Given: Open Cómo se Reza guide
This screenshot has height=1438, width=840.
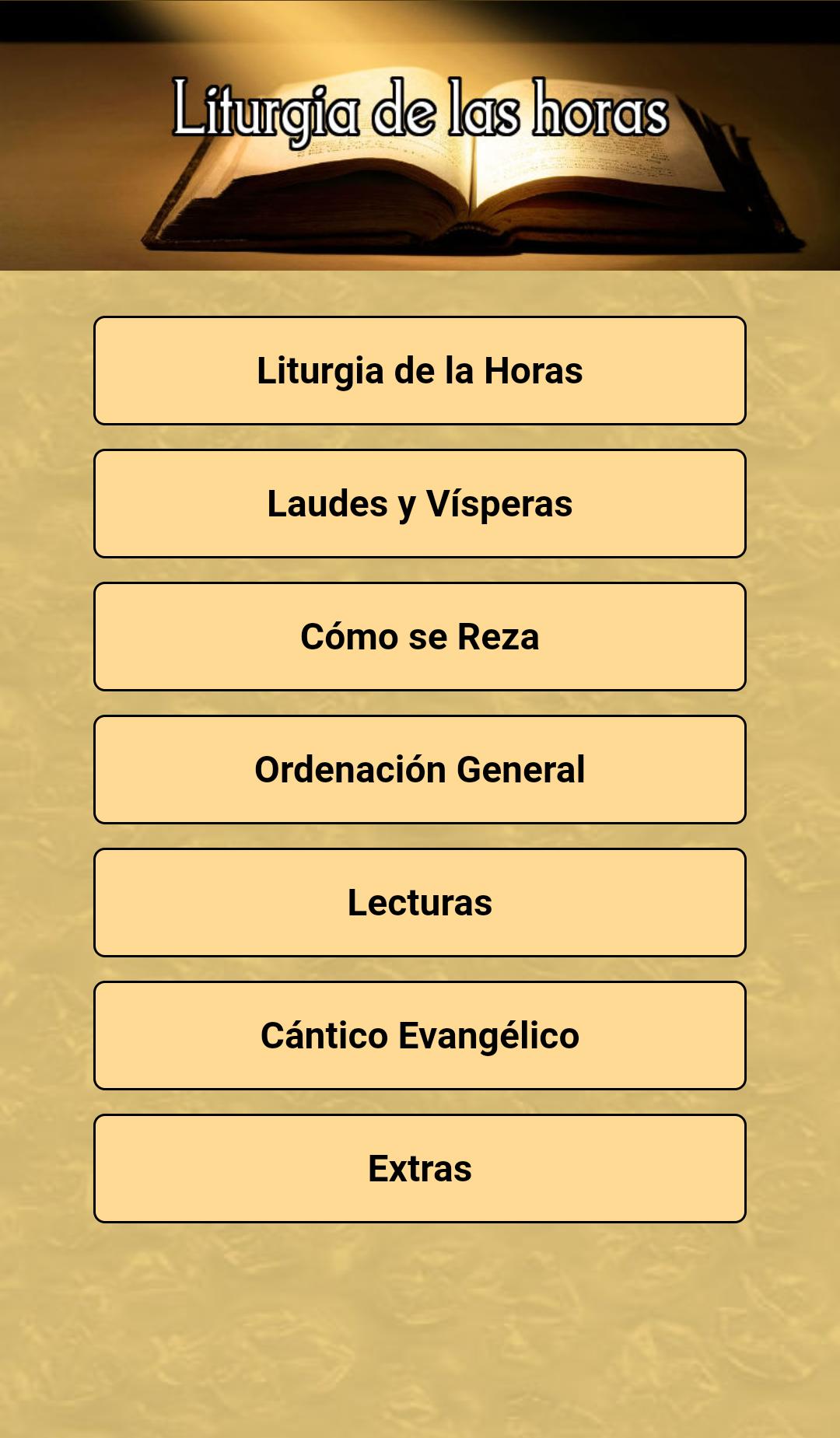Looking at the screenshot, I should (420, 636).
